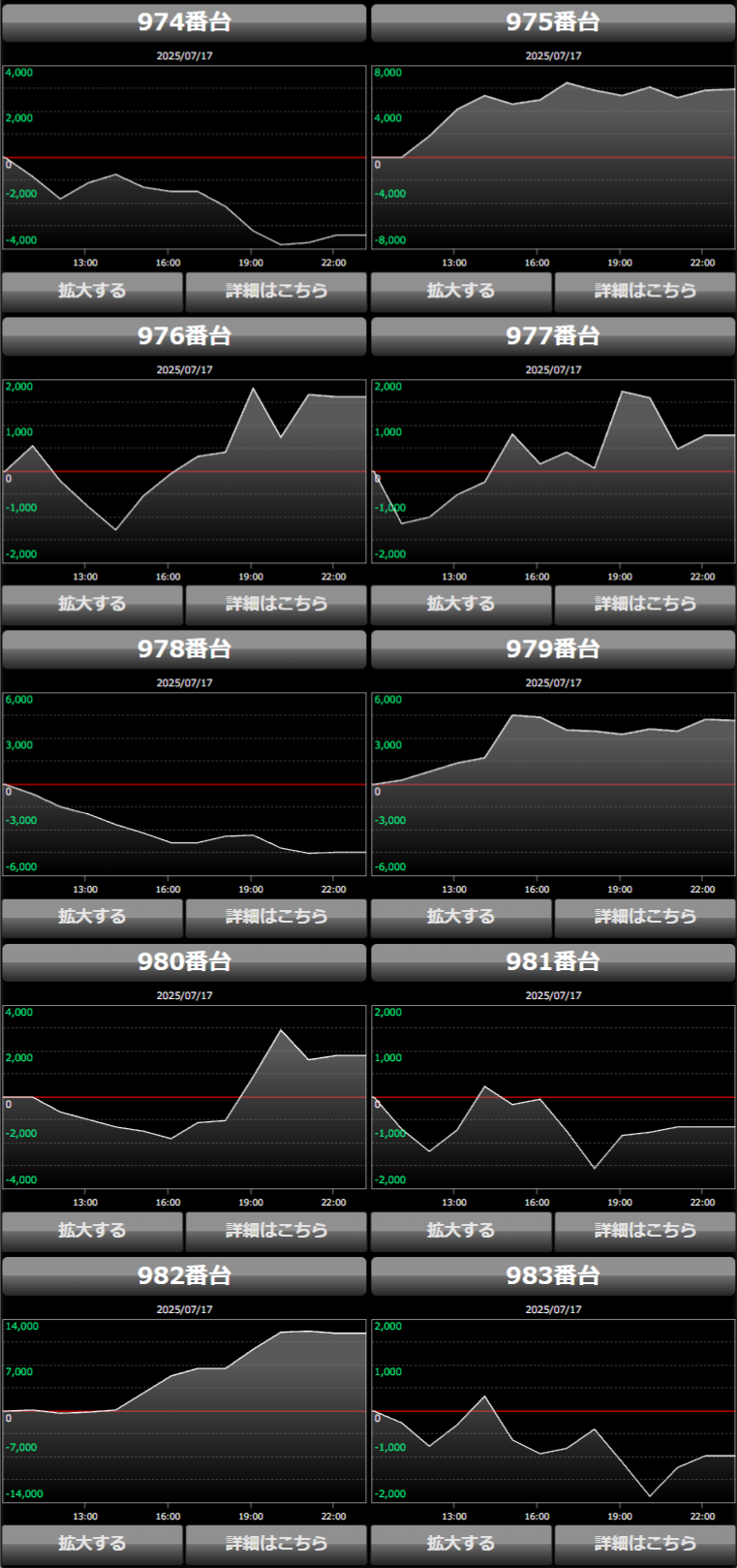This screenshot has width=737, height=1568.
Task: Enlarge the 978番台 graph
Action: [92, 917]
